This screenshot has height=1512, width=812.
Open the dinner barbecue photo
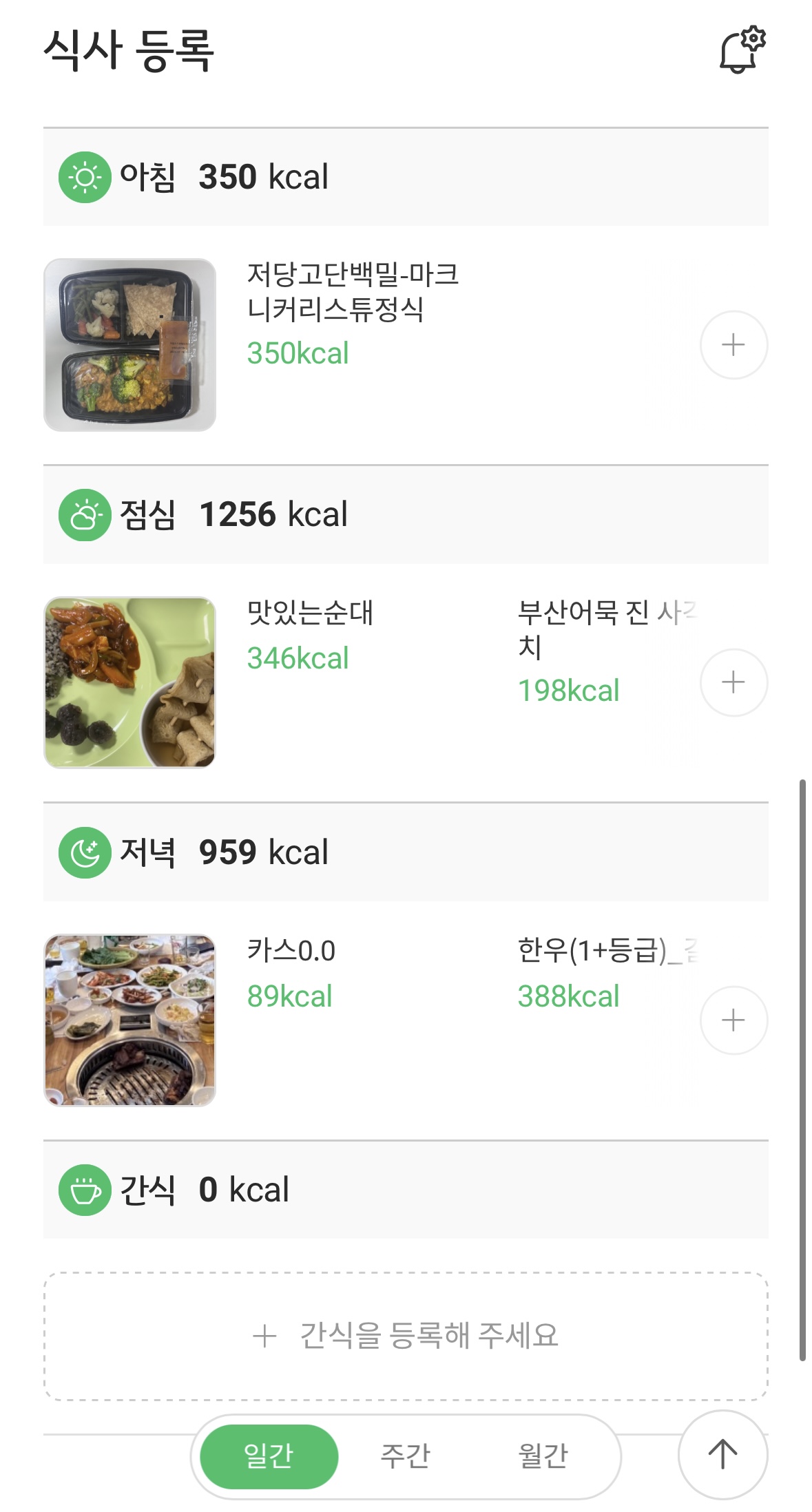(130, 1020)
